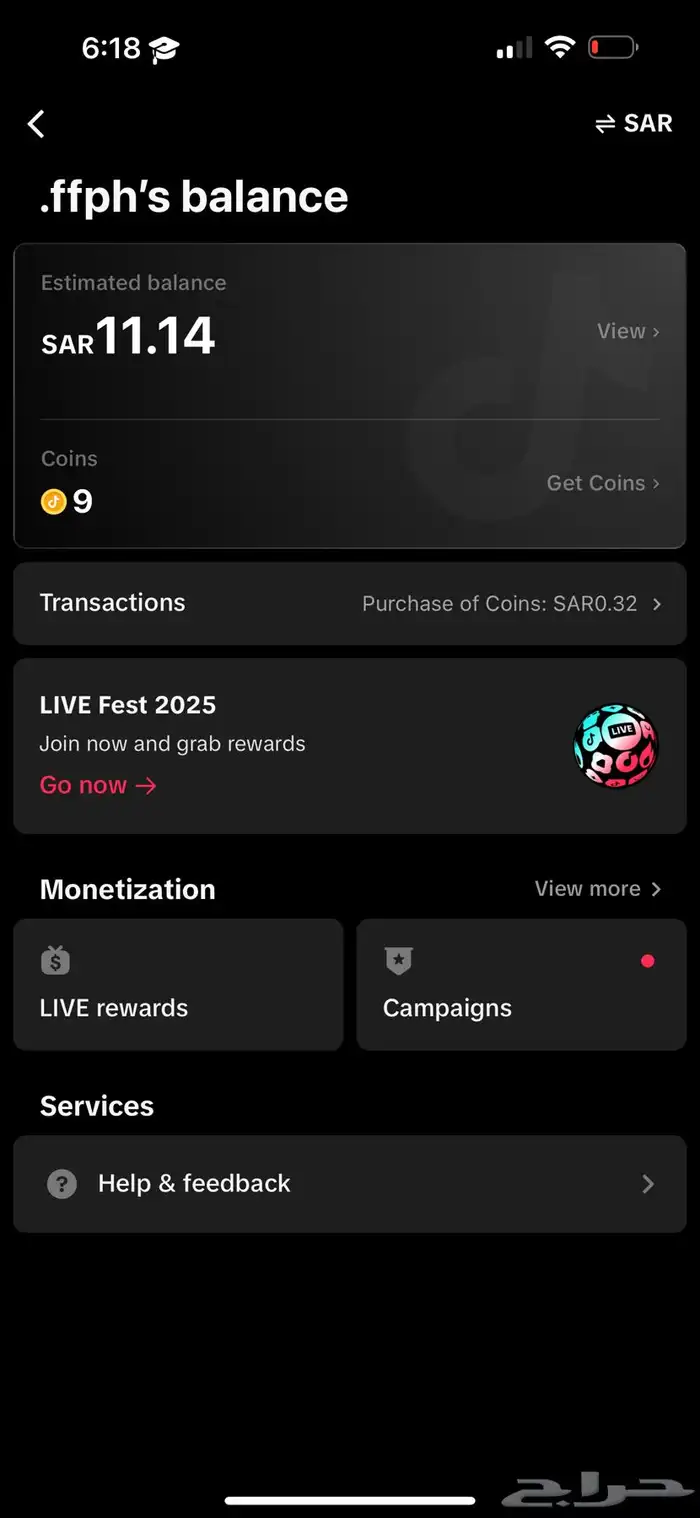The height and width of the screenshot is (1518, 700).
Task: Go back using the top arrow
Action: point(37,124)
